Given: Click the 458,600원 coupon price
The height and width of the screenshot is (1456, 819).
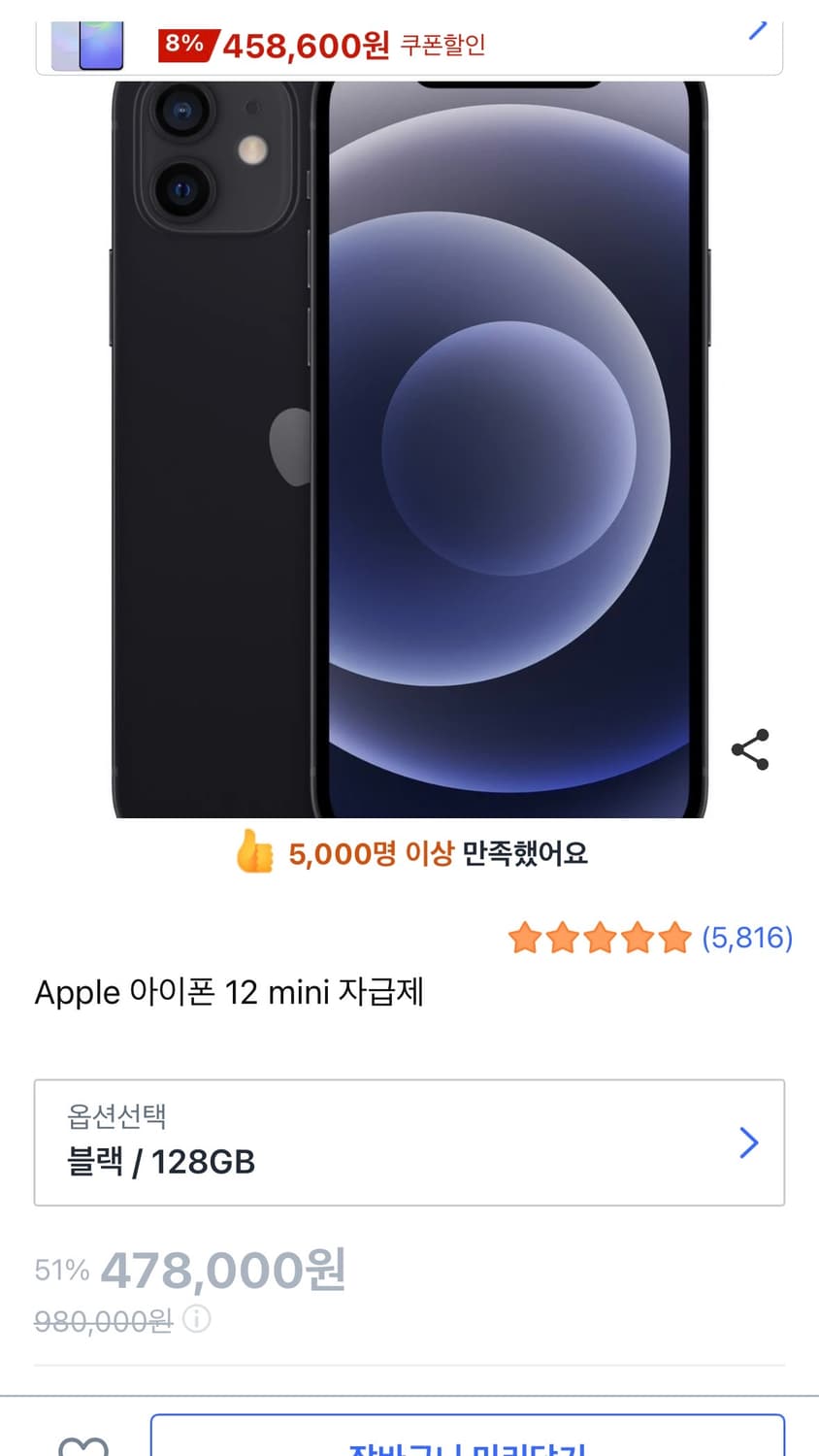Looking at the screenshot, I should [x=307, y=44].
